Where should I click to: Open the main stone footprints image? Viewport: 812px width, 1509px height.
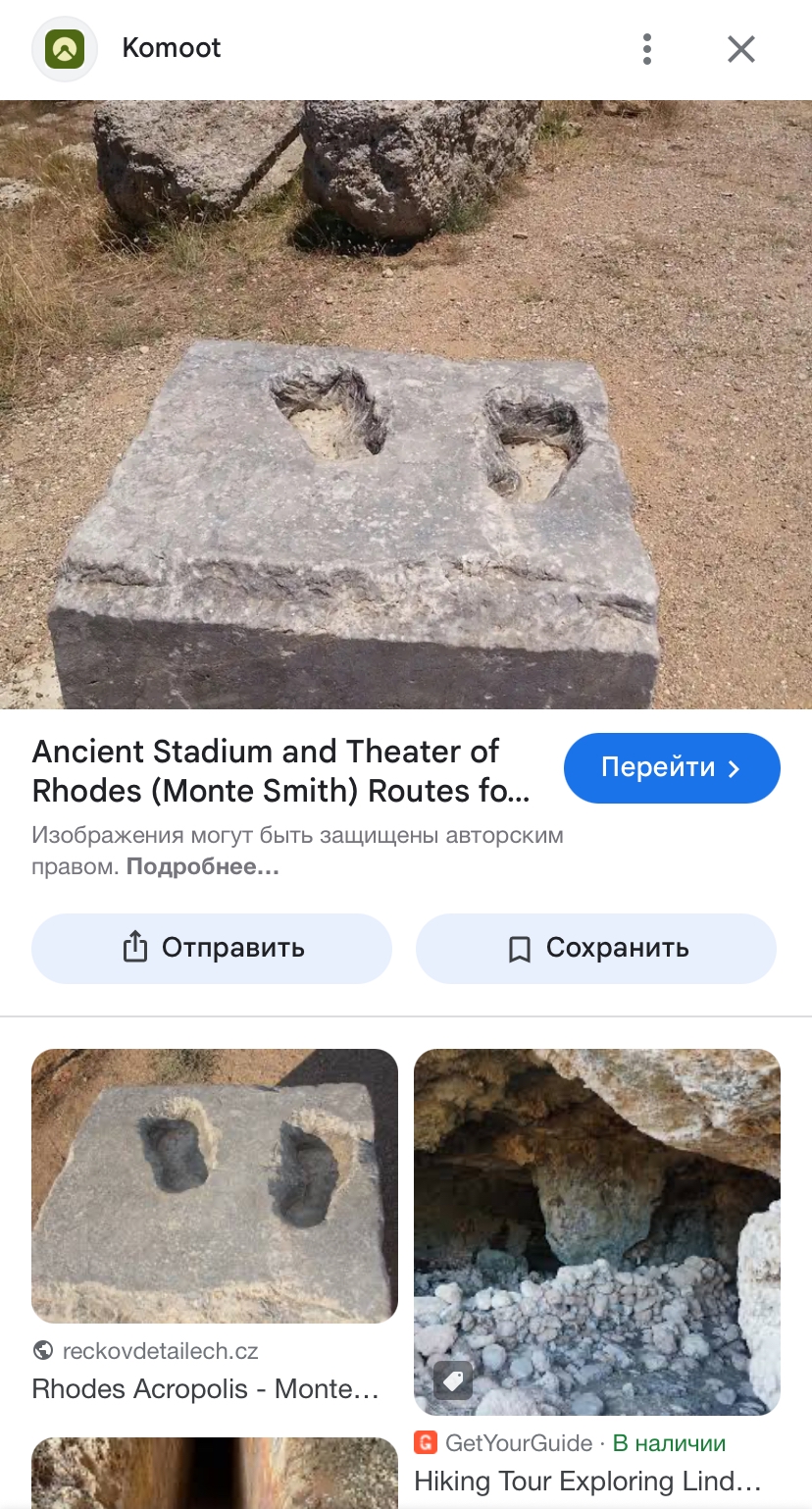[x=406, y=404]
